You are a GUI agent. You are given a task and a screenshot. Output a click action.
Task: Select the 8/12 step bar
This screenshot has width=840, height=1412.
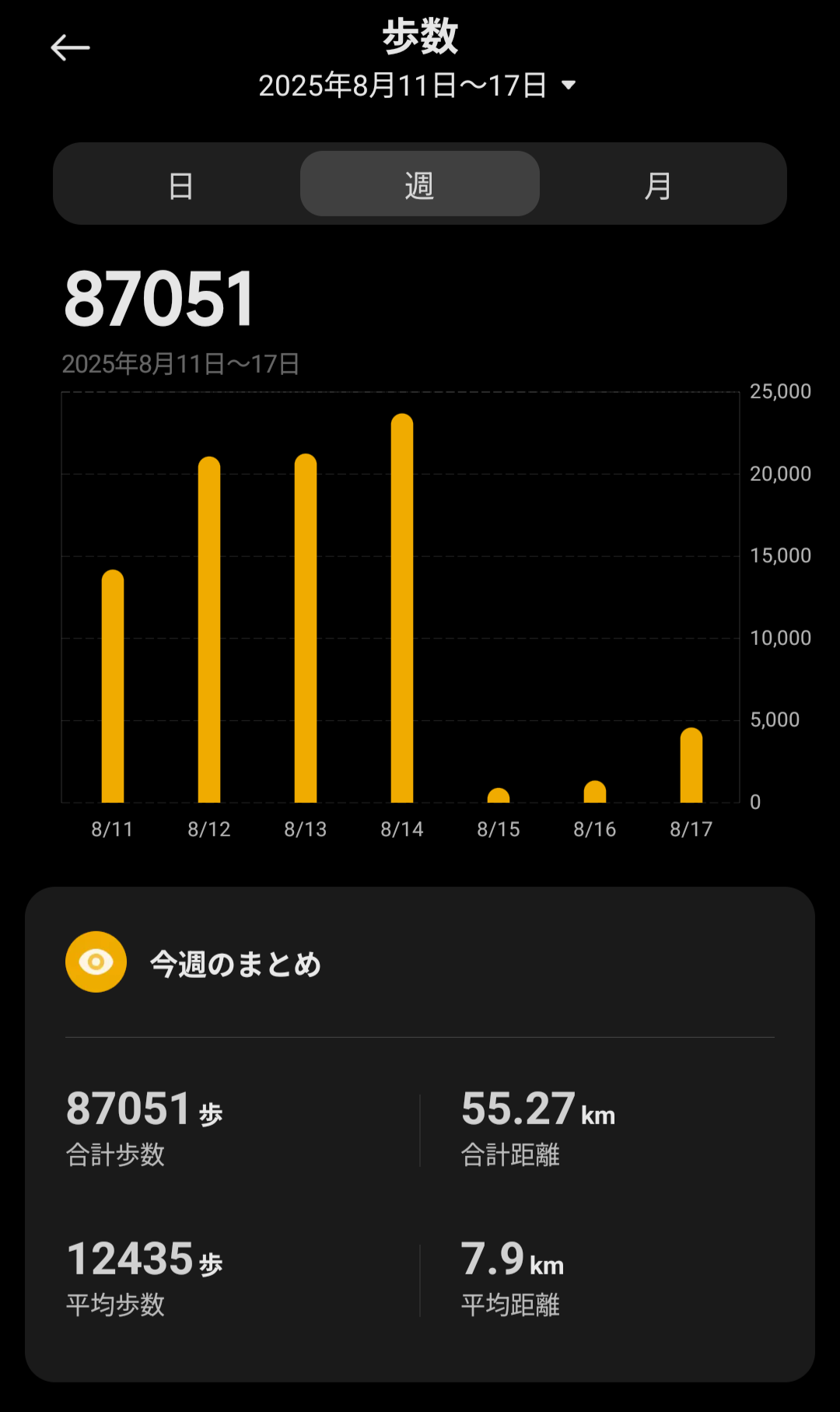click(209, 630)
